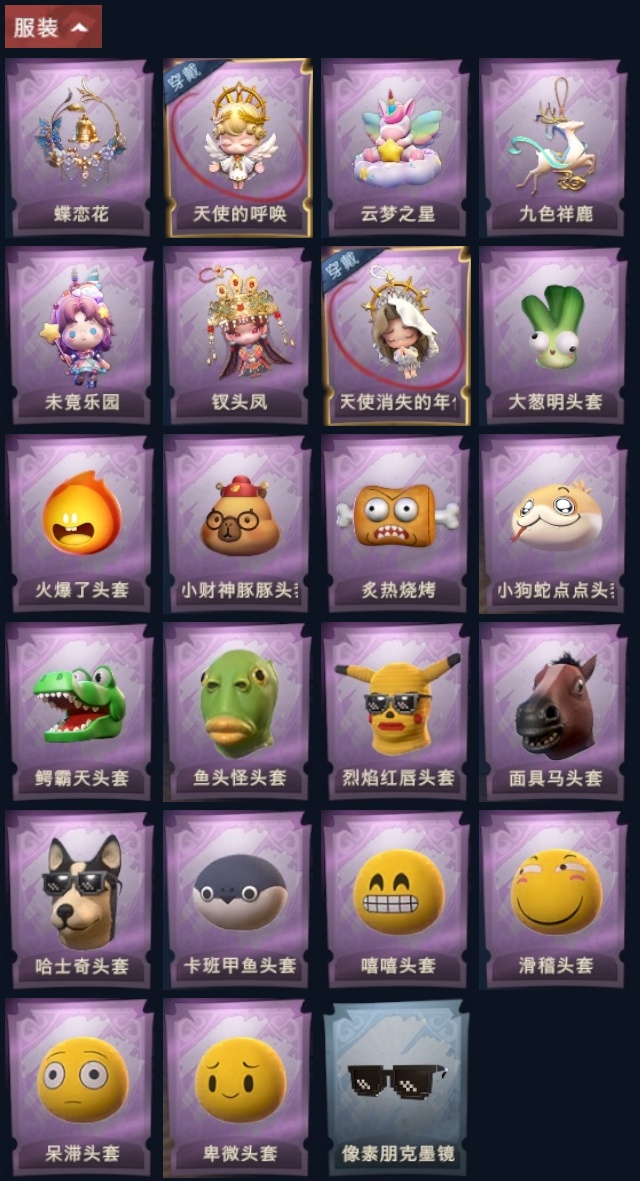Tap the 炙热烧烤 barbecue item
Image resolution: width=640 pixels, height=1181 pixels.
[396, 523]
